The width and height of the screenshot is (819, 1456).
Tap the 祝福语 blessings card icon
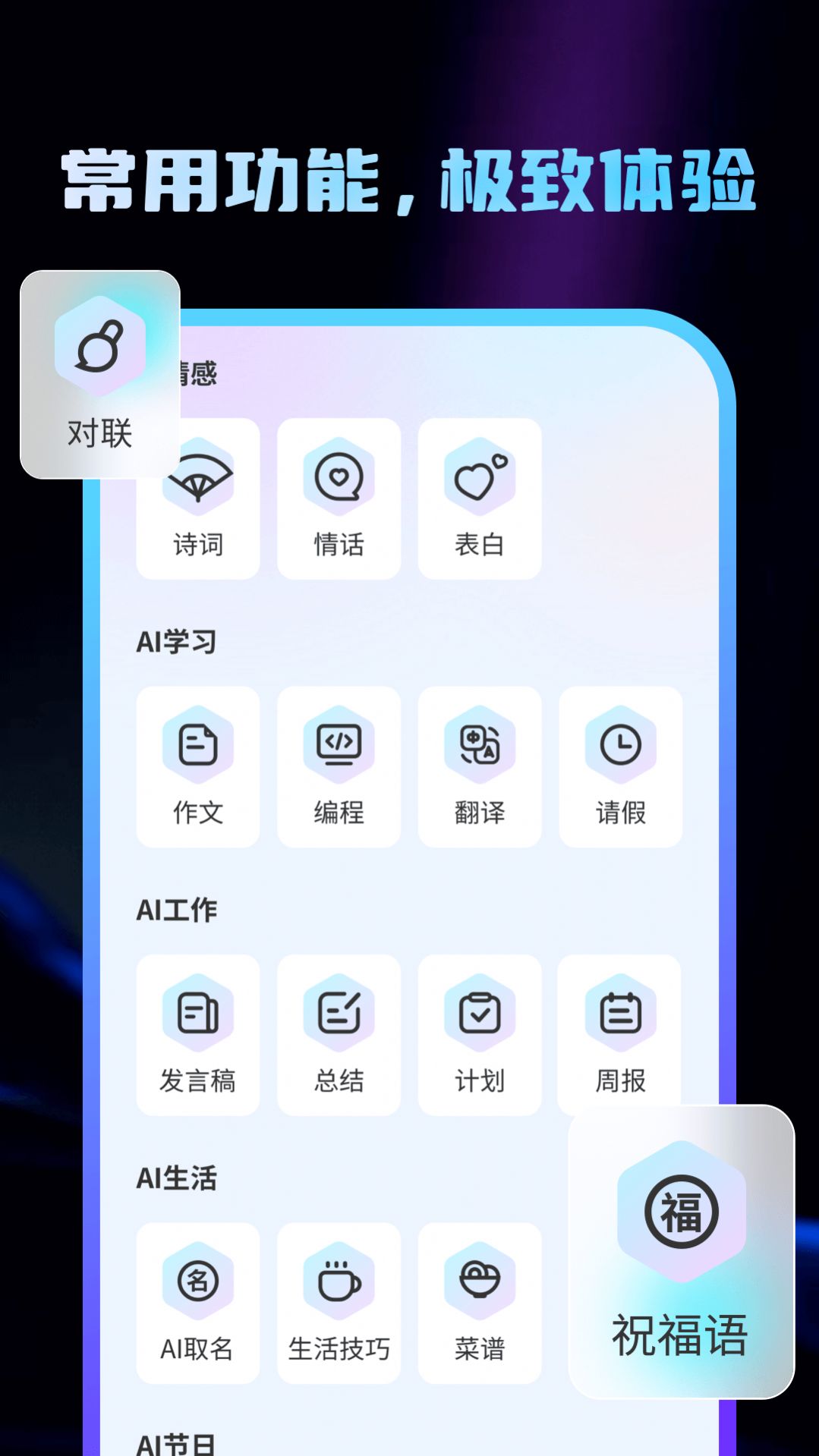[x=679, y=1237]
